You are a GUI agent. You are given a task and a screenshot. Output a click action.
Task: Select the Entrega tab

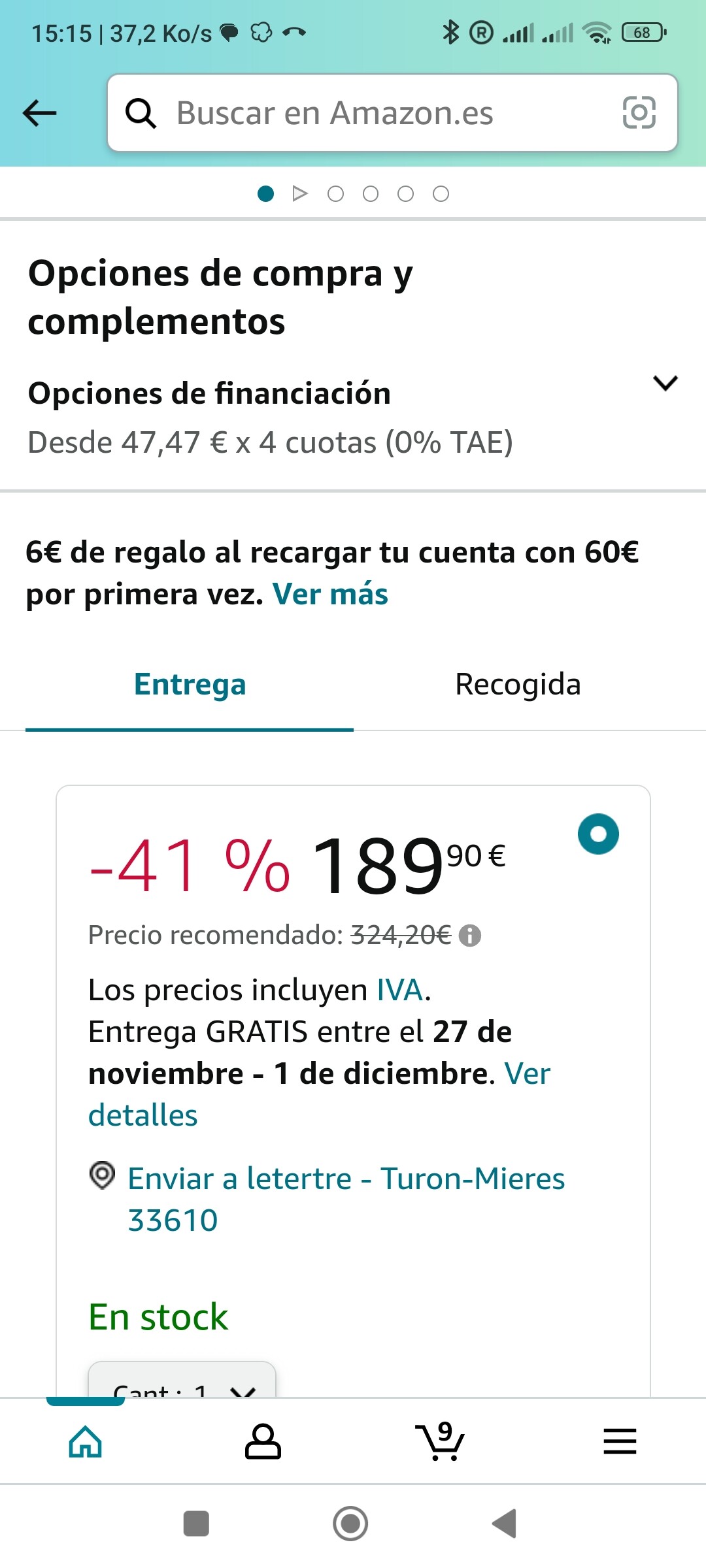[190, 684]
